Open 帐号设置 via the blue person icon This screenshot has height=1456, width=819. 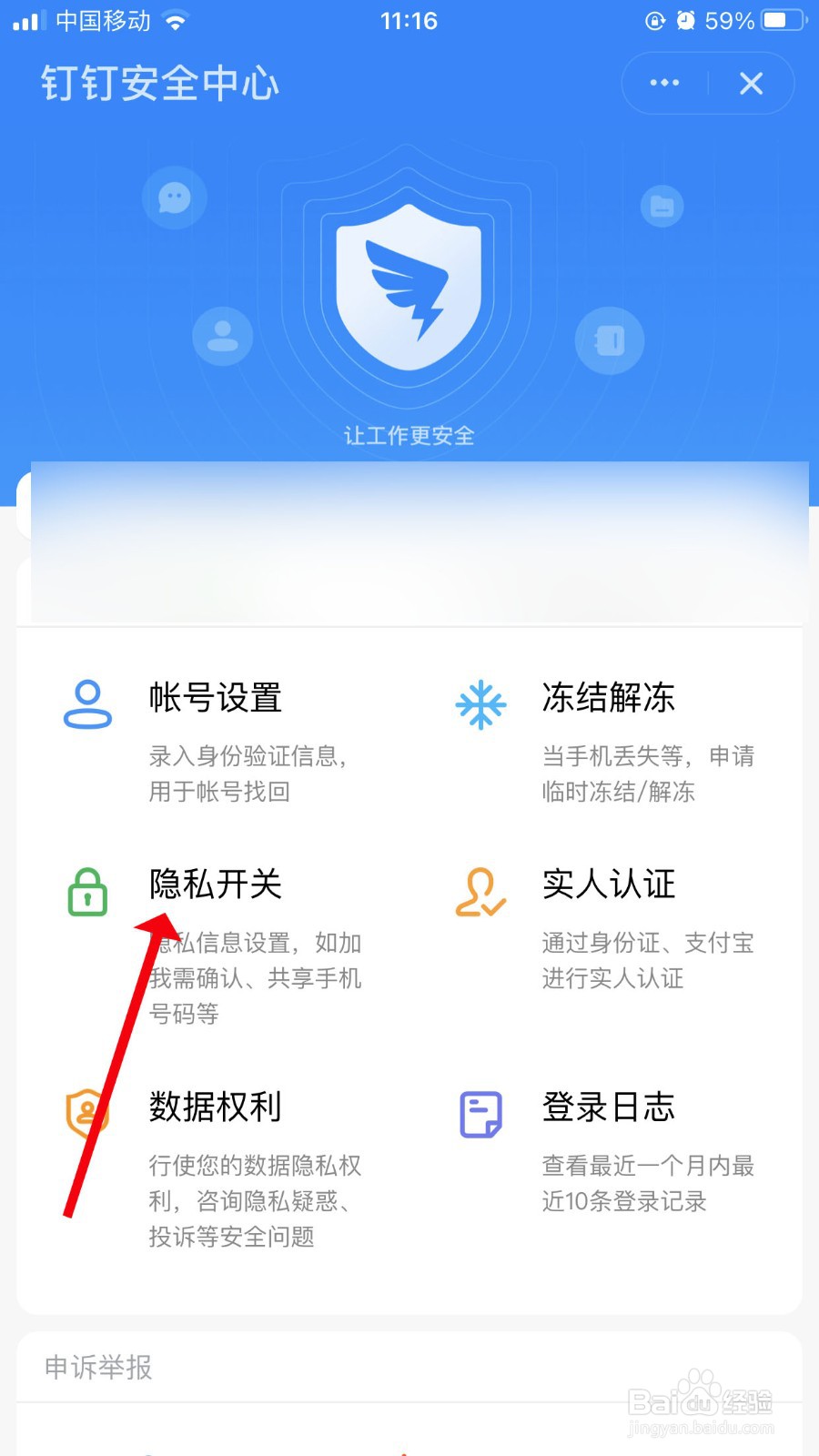86,705
